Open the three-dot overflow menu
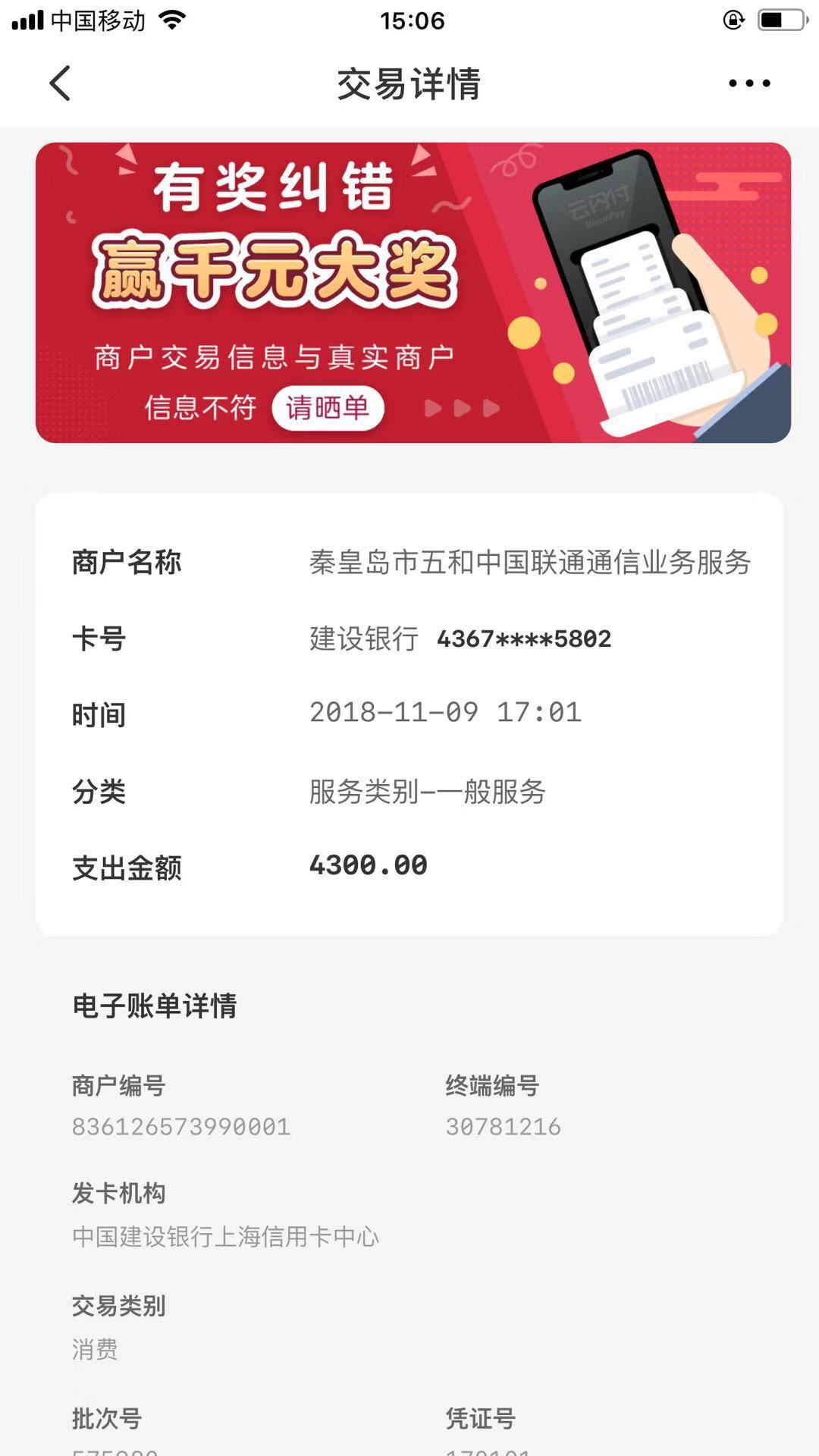 click(x=749, y=83)
